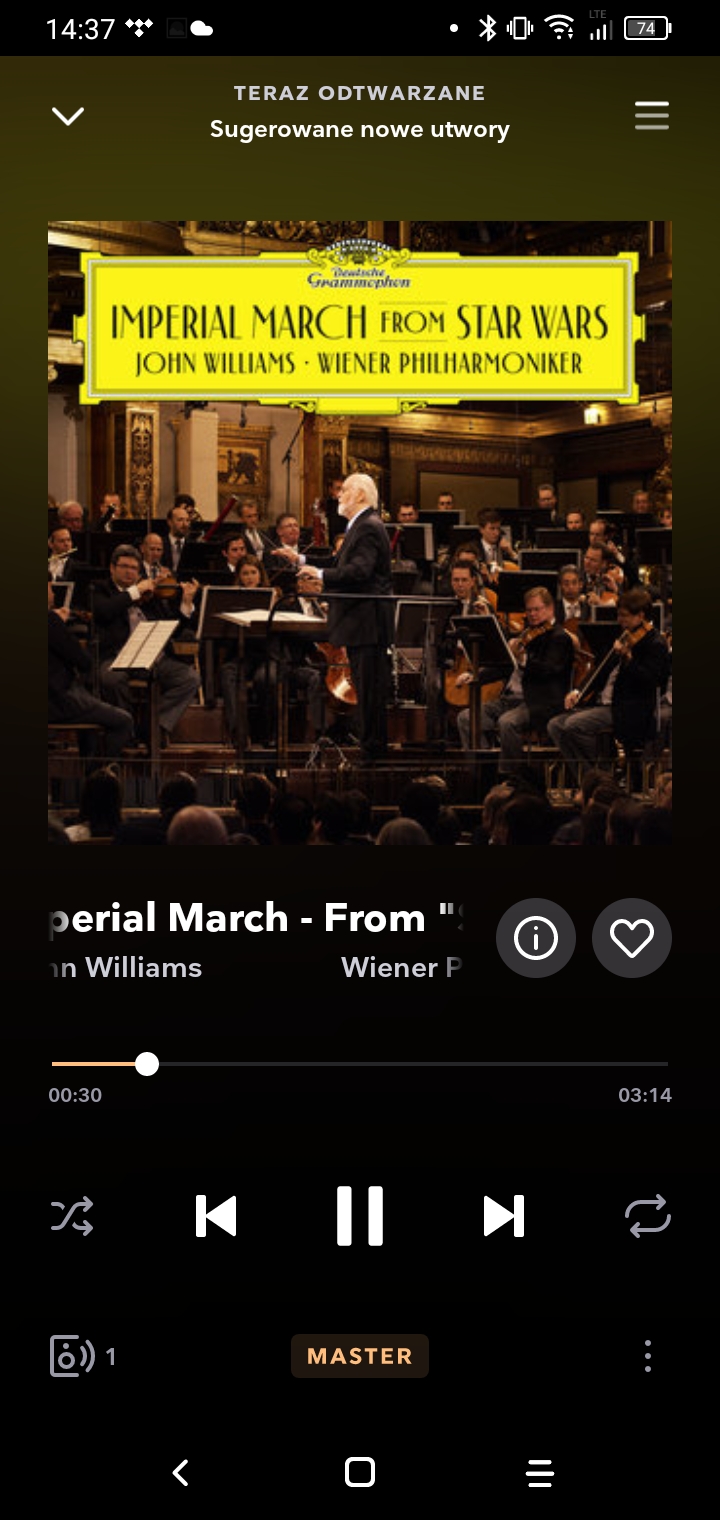
Task: Tap the MASTER quality badge
Action: coord(360,1356)
